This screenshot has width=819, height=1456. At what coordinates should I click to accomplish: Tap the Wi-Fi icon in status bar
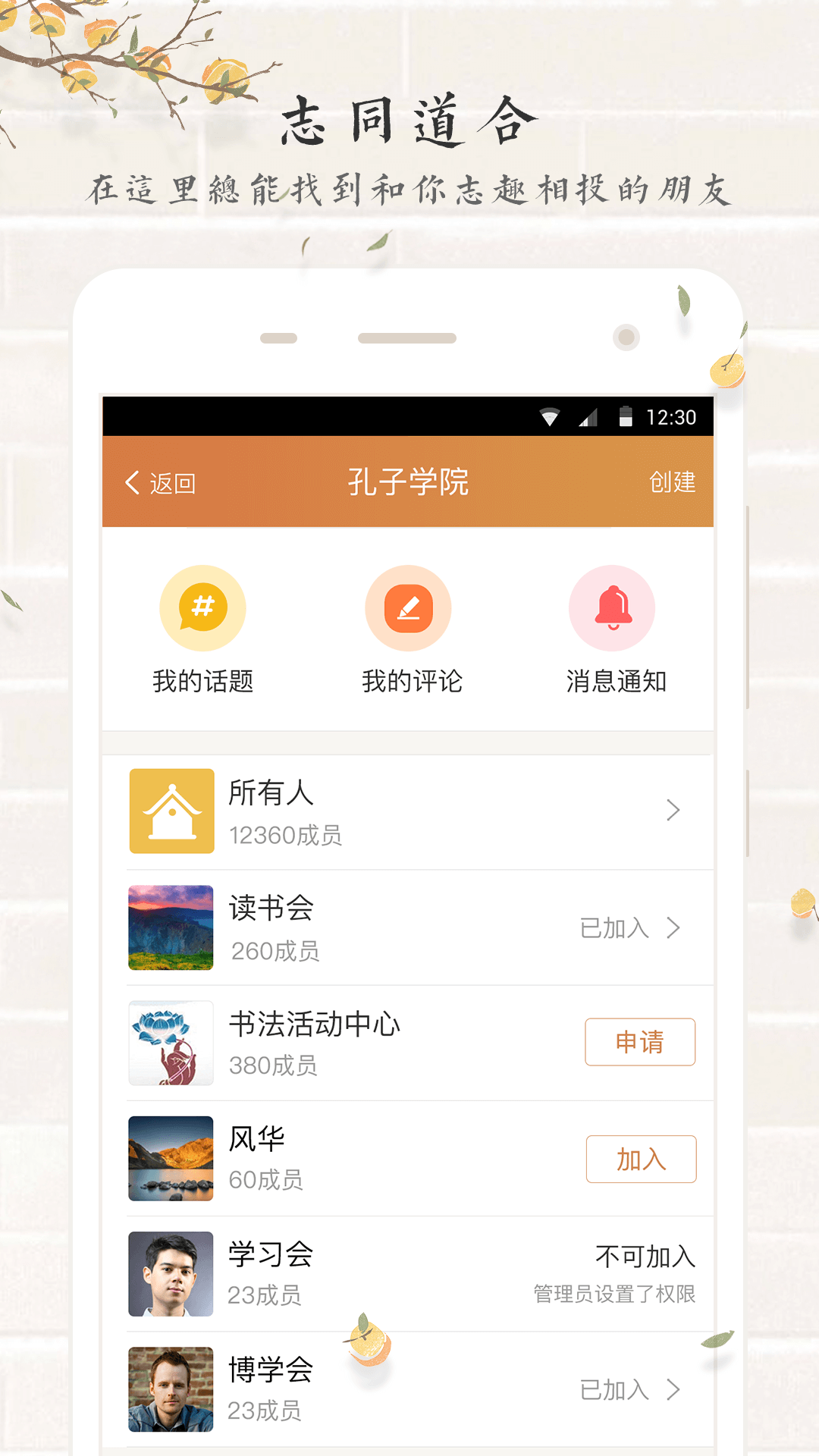pos(548,416)
